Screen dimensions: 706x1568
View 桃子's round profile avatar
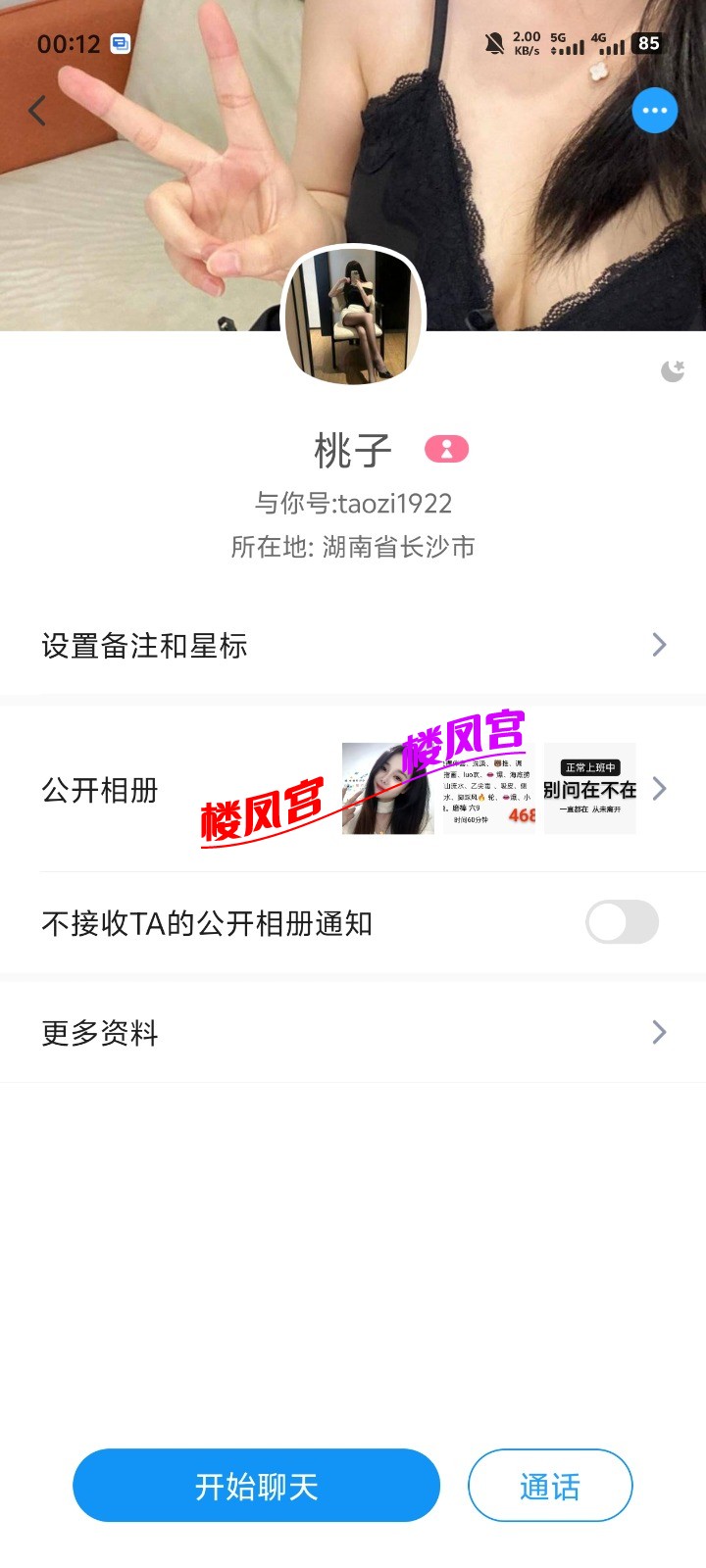(353, 316)
